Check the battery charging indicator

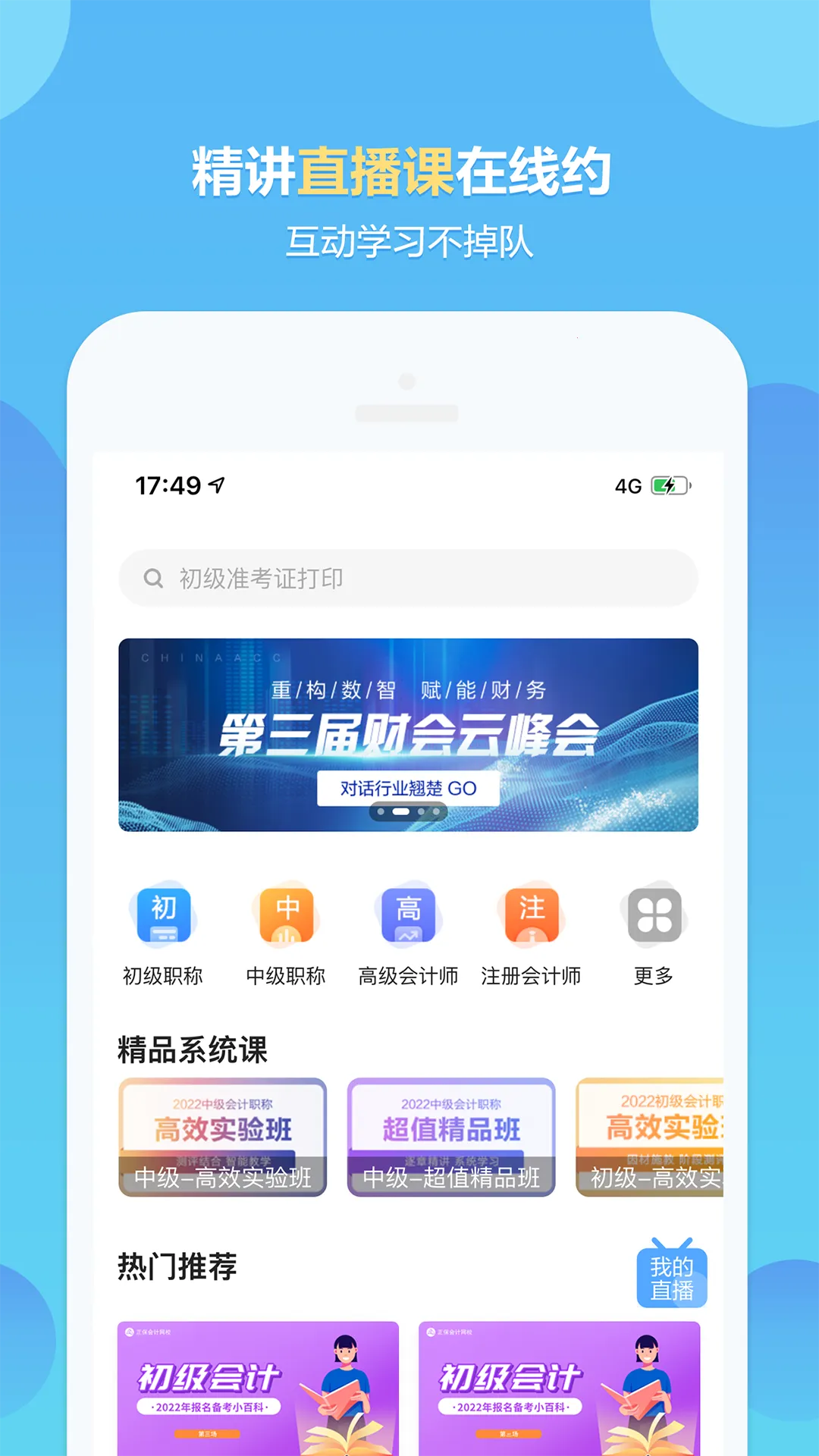(x=668, y=483)
